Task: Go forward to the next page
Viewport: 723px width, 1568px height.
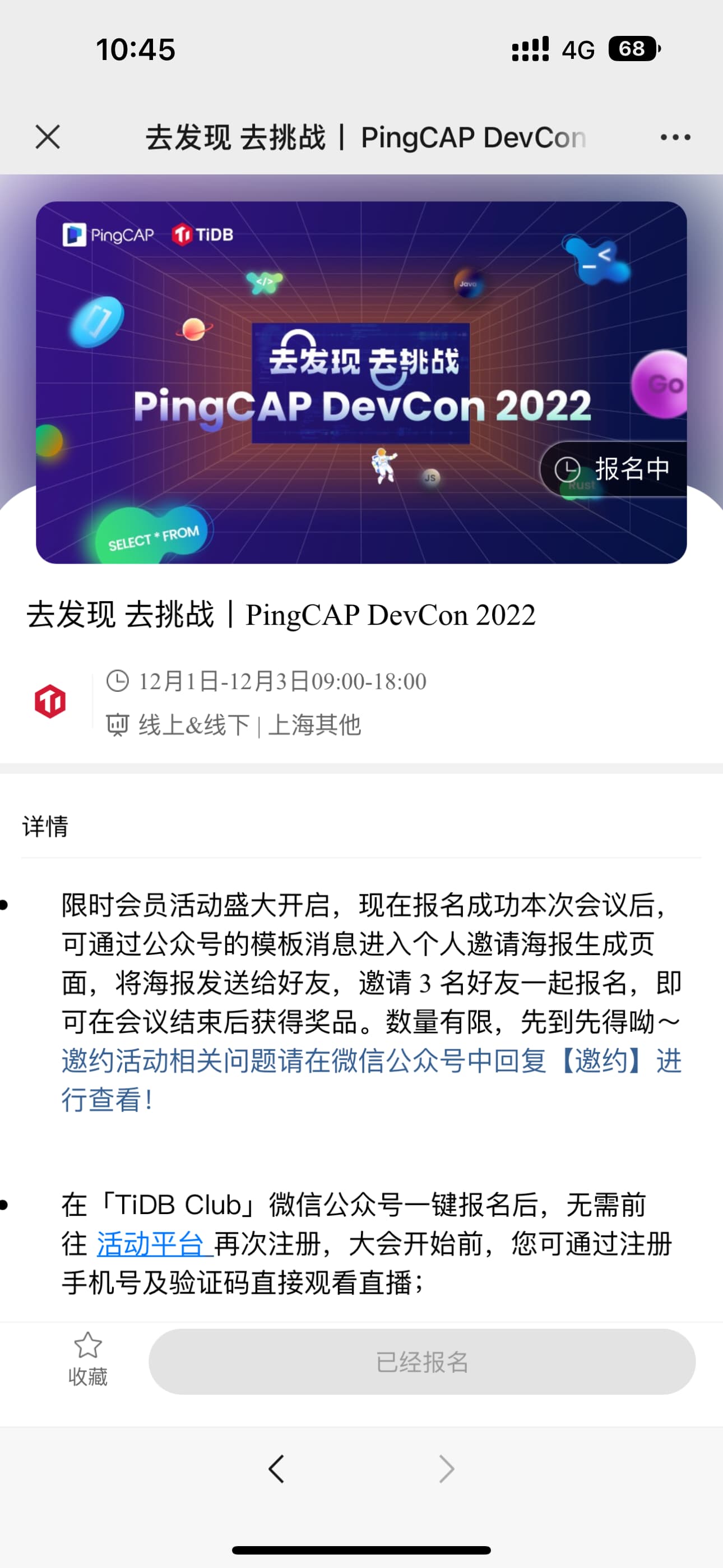Action: [x=446, y=1469]
